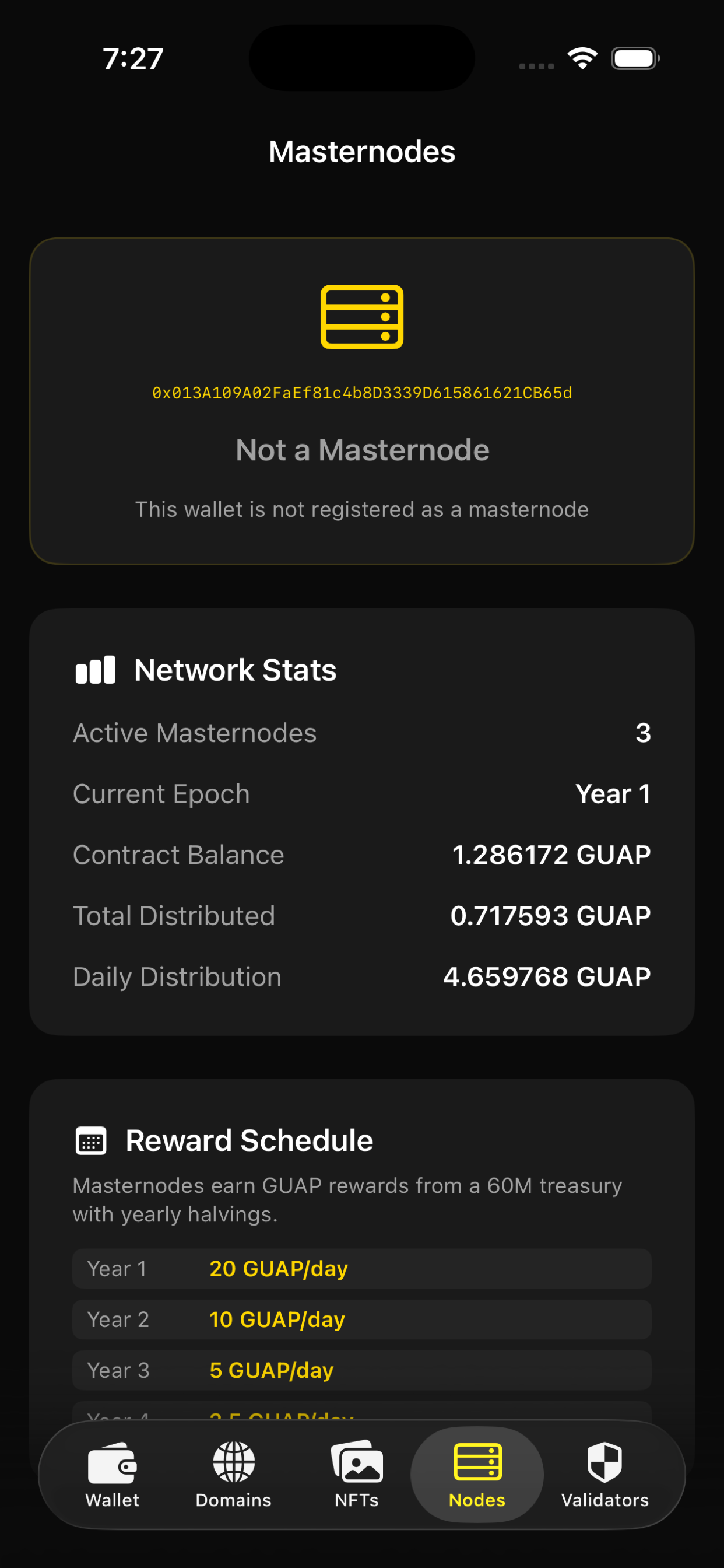Select the Year 1 reward row
Viewport: 724px width, 1568px height.
click(x=361, y=1268)
